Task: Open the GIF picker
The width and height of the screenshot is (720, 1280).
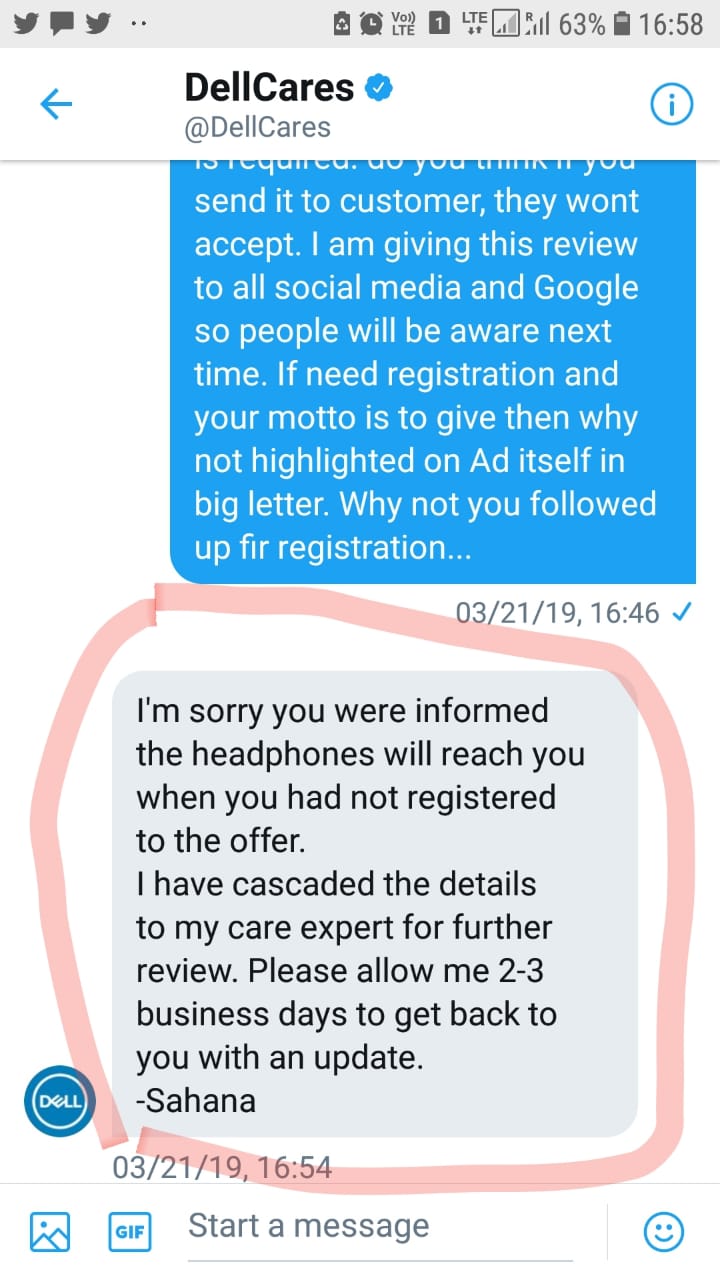Action: click(x=129, y=1231)
